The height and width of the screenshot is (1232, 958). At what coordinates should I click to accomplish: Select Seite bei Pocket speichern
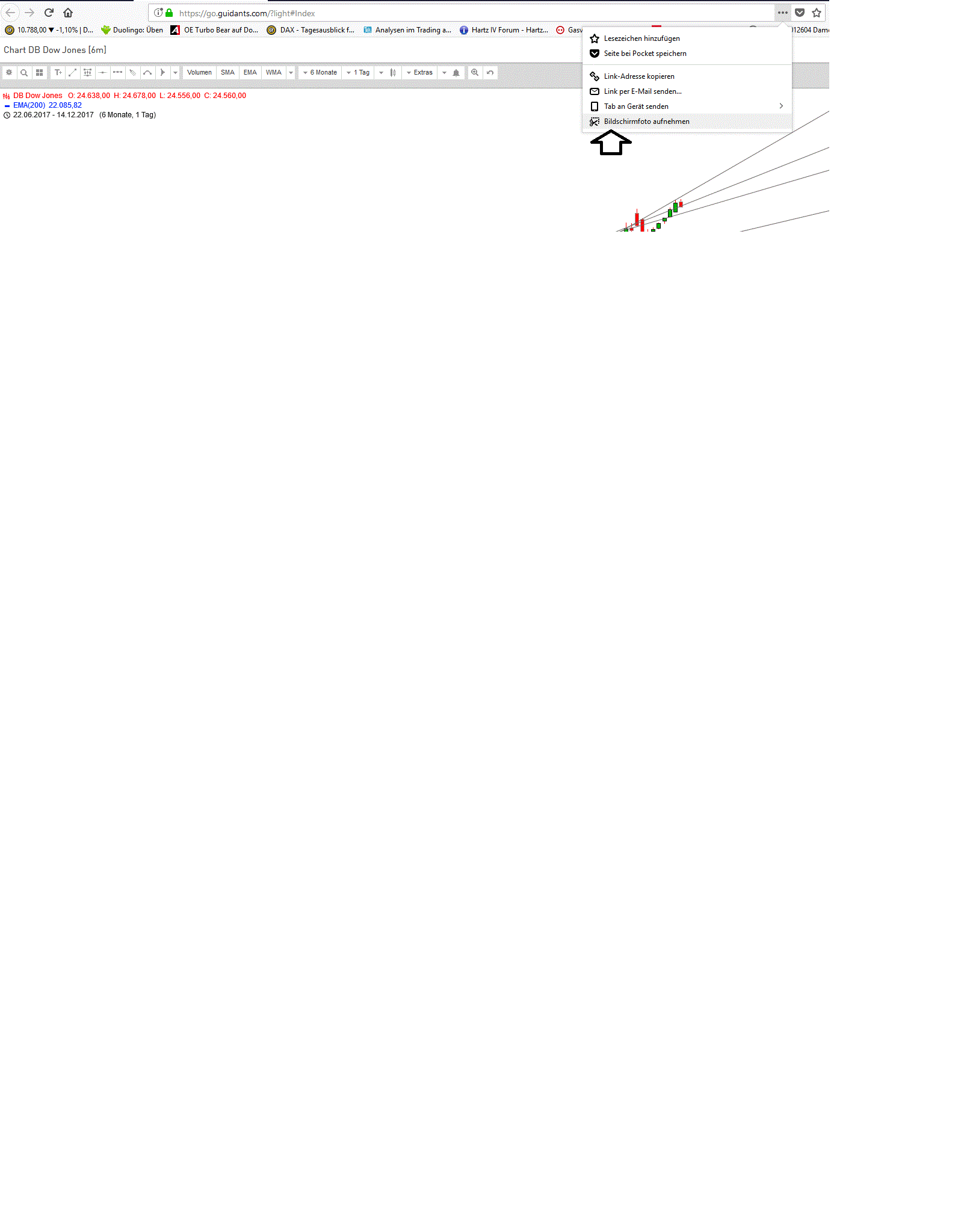pos(644,54)
